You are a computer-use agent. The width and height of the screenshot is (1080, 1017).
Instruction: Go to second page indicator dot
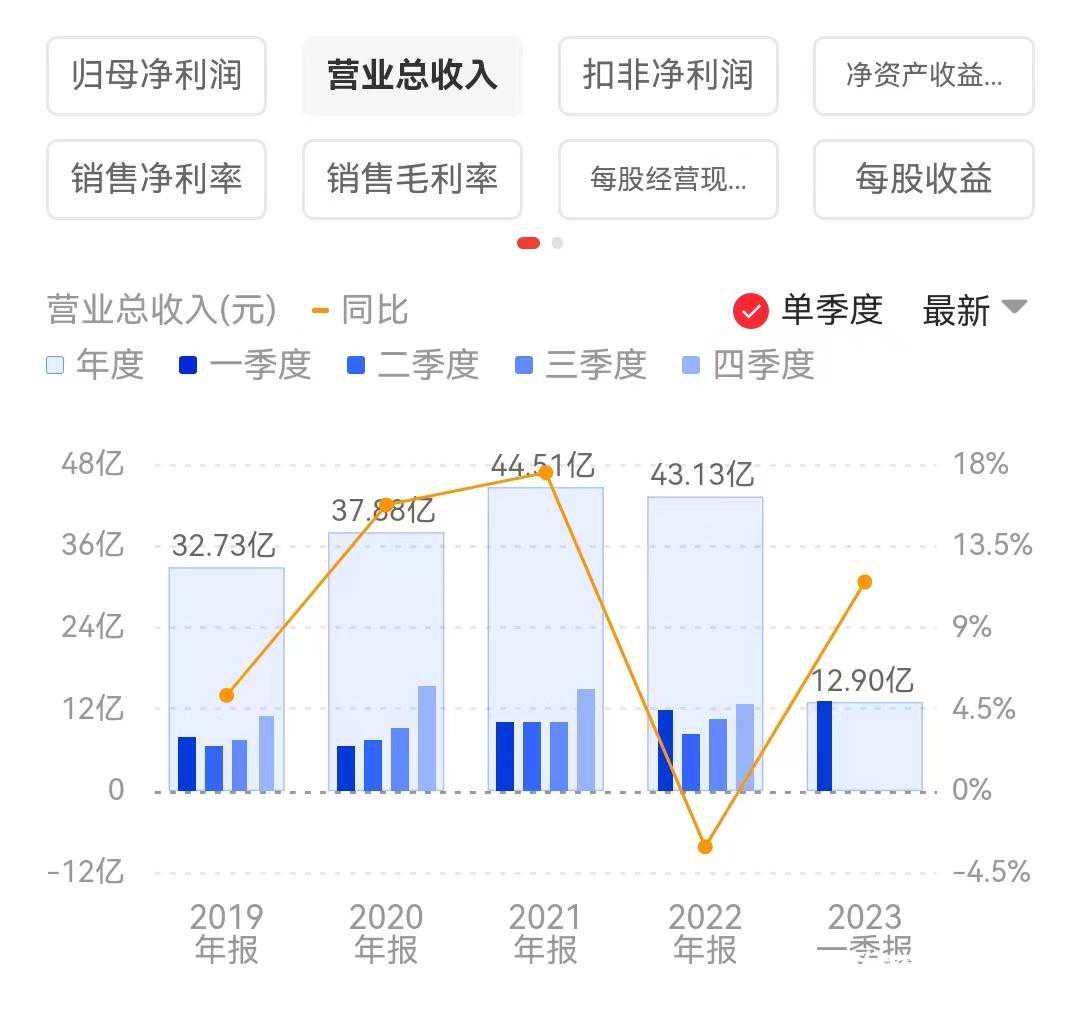pos(557,243)
